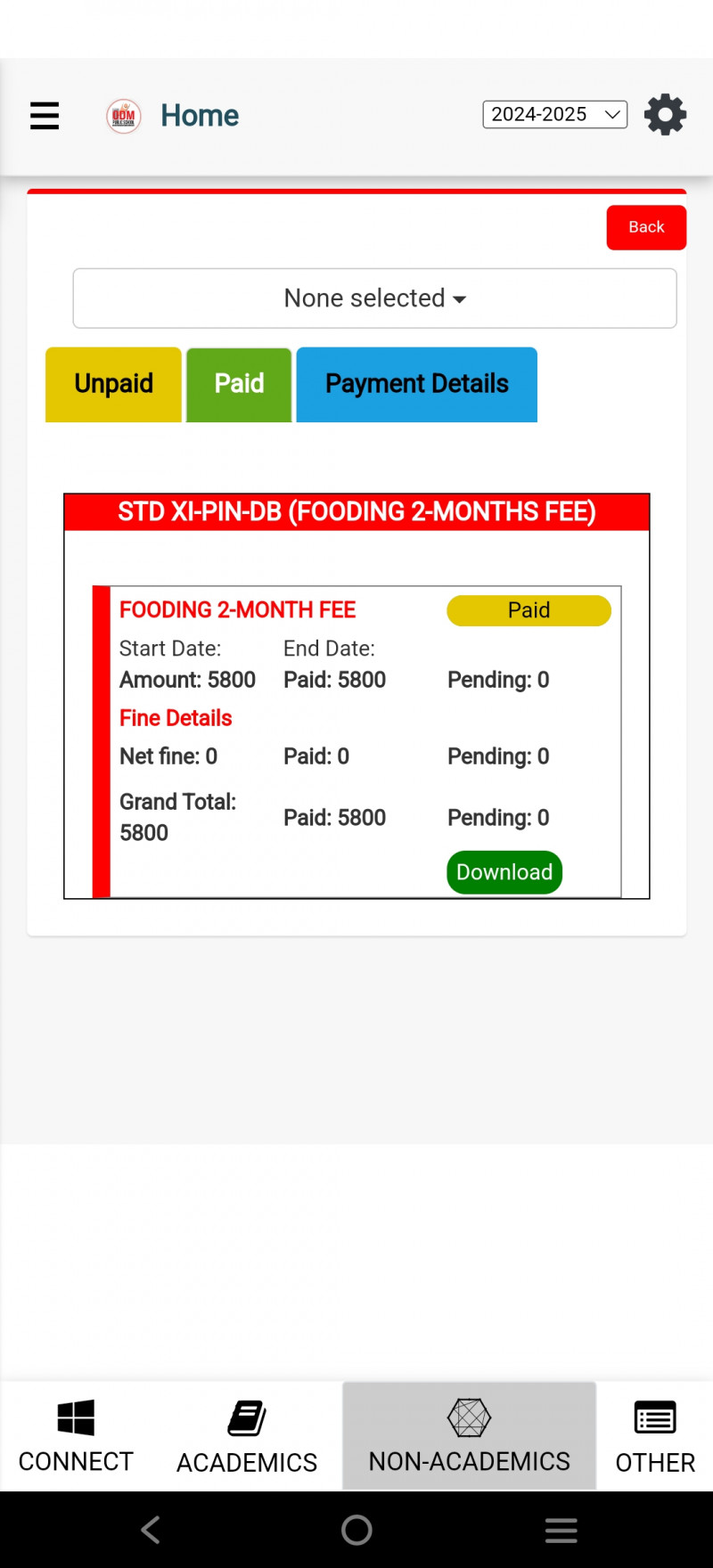
Task: View the Payment Details tab
Action: (416, 384)
